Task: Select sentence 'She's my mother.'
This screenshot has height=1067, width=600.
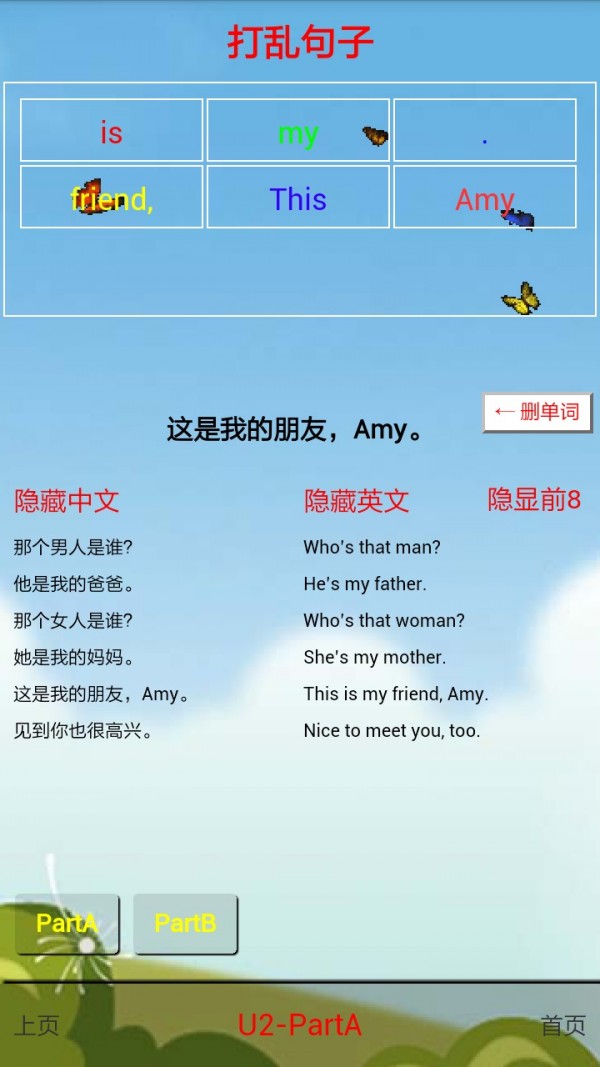Action: click(x=375, y=657)
